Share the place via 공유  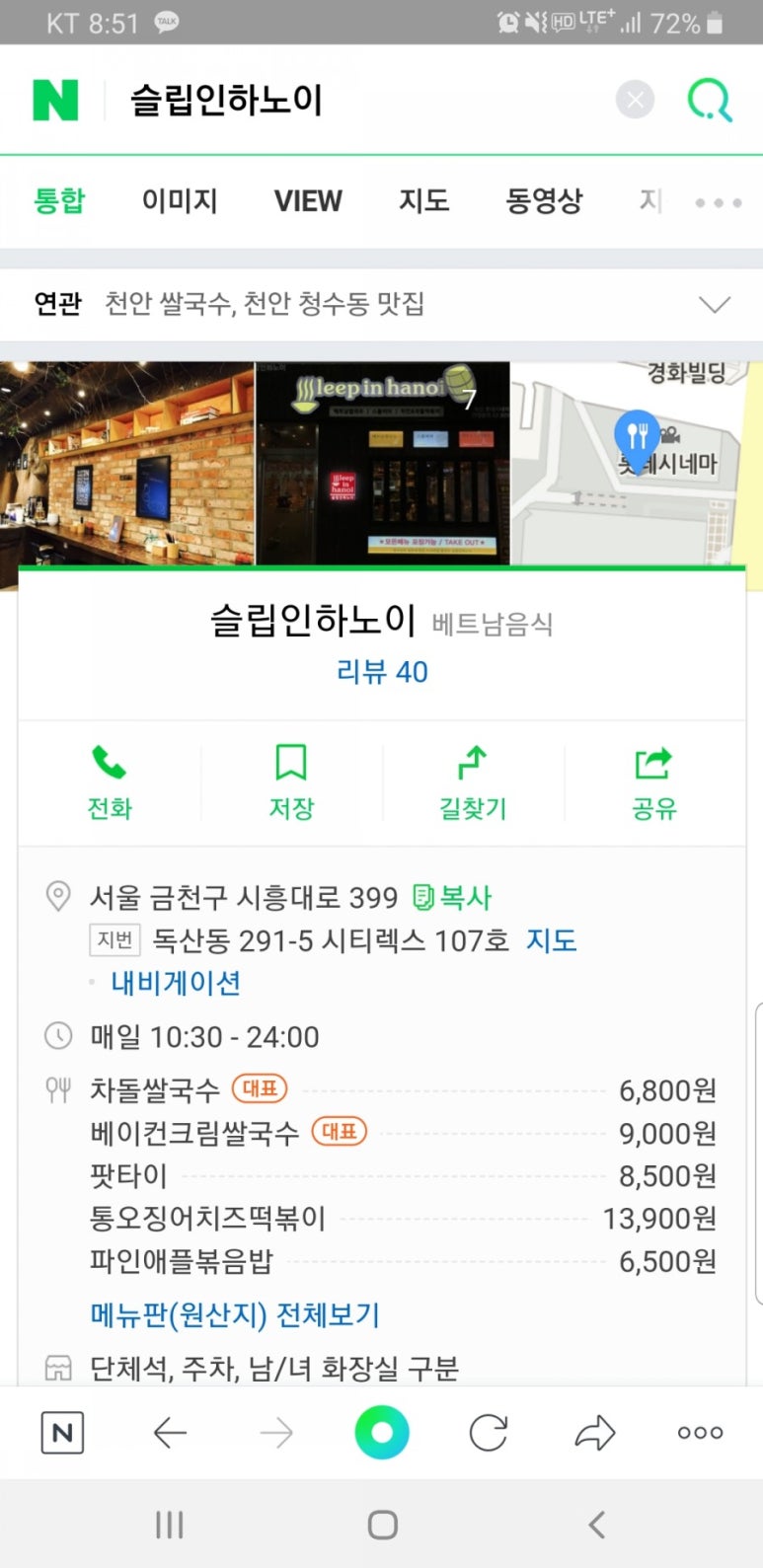653,784
